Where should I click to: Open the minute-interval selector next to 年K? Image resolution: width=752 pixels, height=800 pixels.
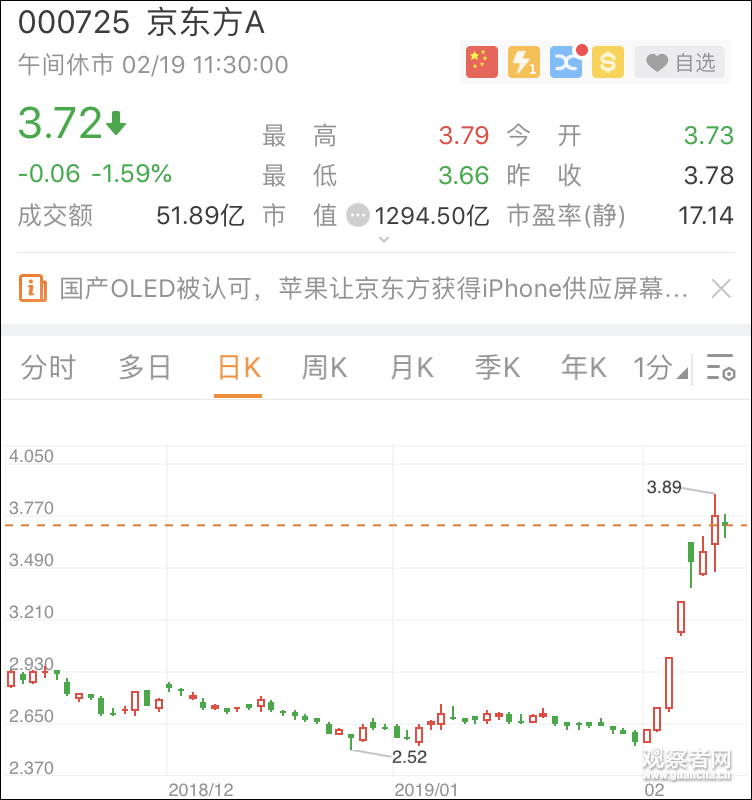point(651,368)
